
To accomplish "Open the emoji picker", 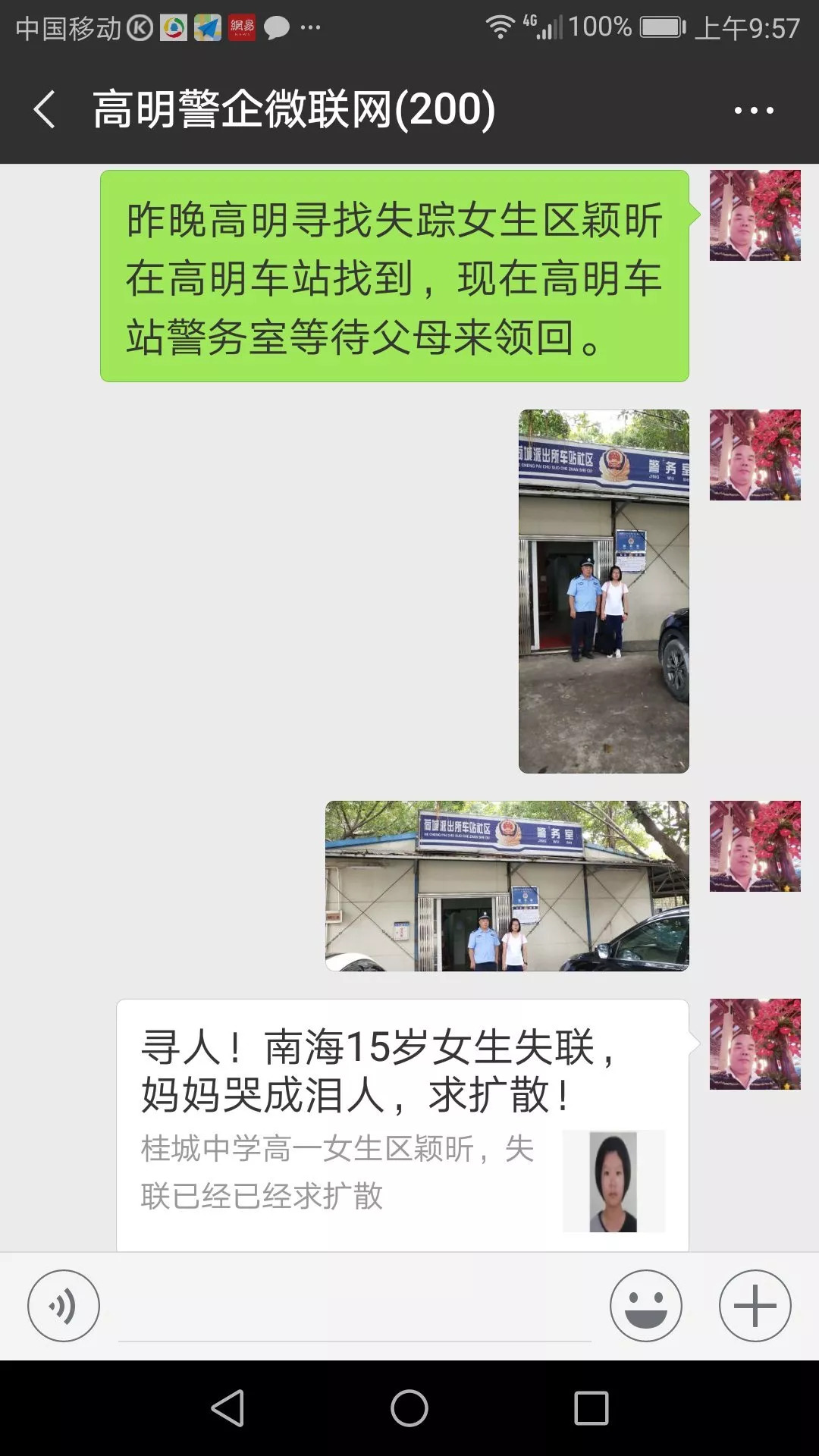I will pyautogui.click(x=646, y=1306).
